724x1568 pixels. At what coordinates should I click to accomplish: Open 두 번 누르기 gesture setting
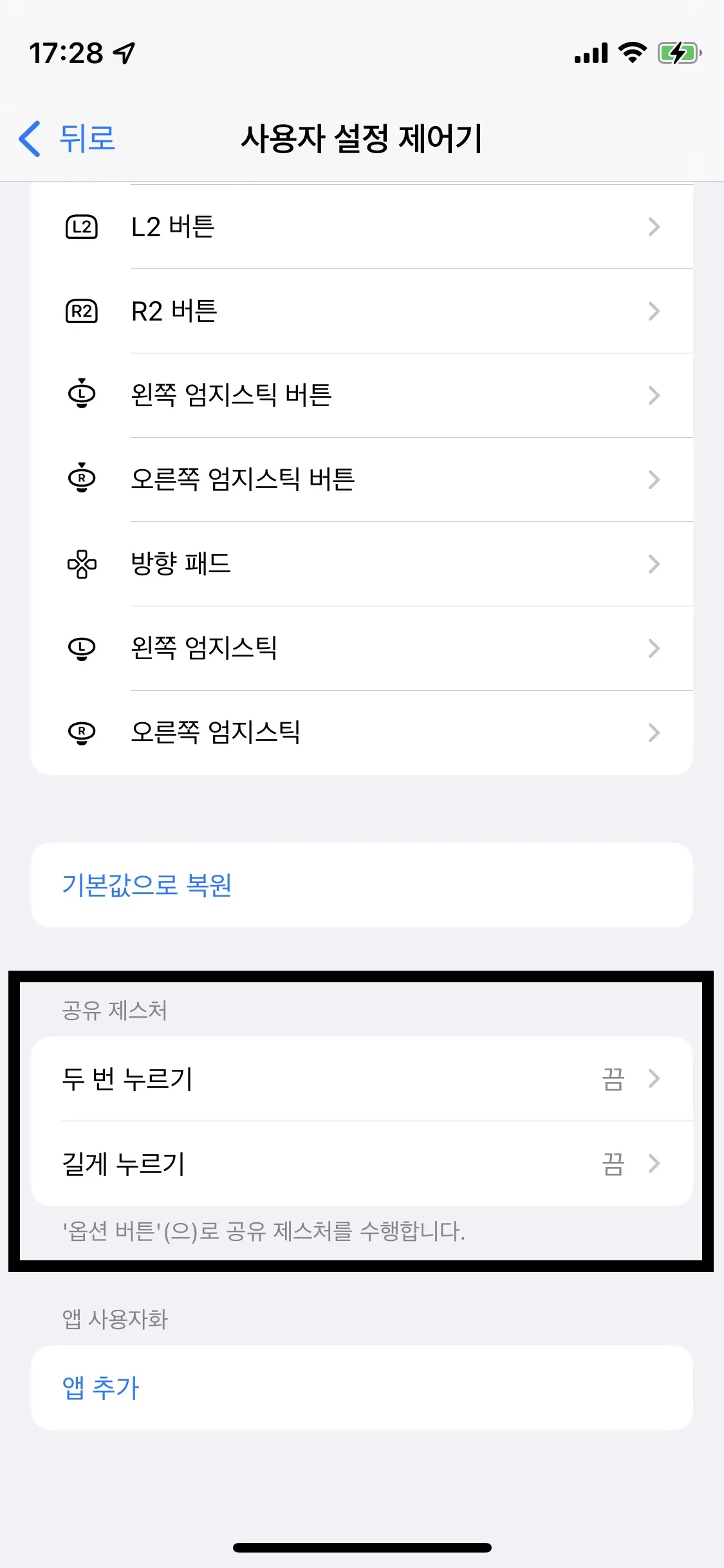click(x=362, y=1079)
